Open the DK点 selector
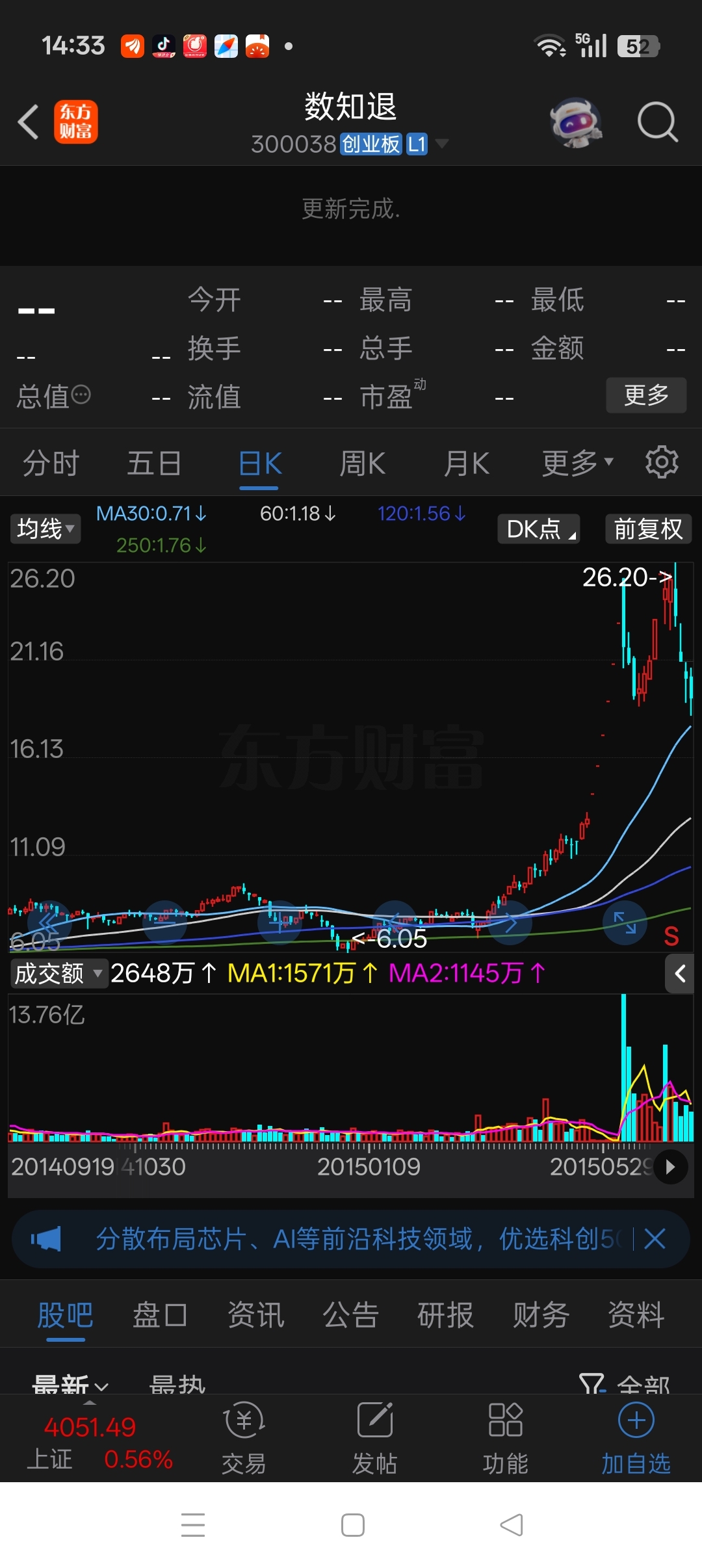Image resolution: width=702 pixels, height=1568 pixels. [x=539, y=529]
